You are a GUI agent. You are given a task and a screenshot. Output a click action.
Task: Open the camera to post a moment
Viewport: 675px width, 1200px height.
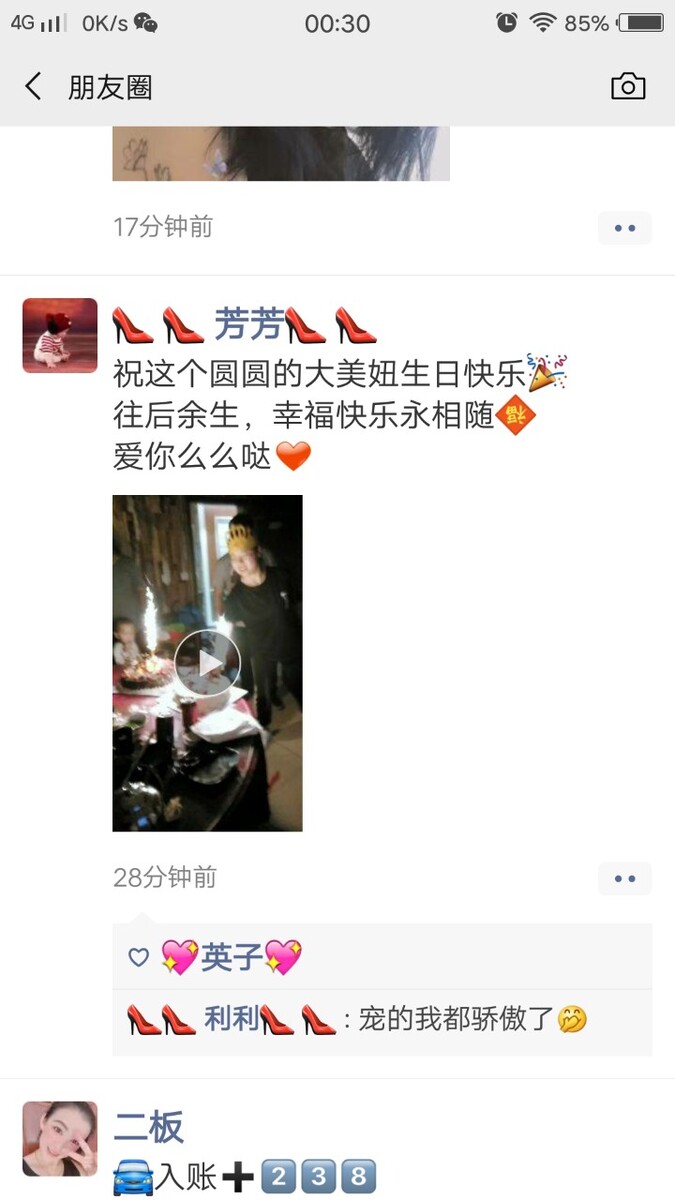628,87
